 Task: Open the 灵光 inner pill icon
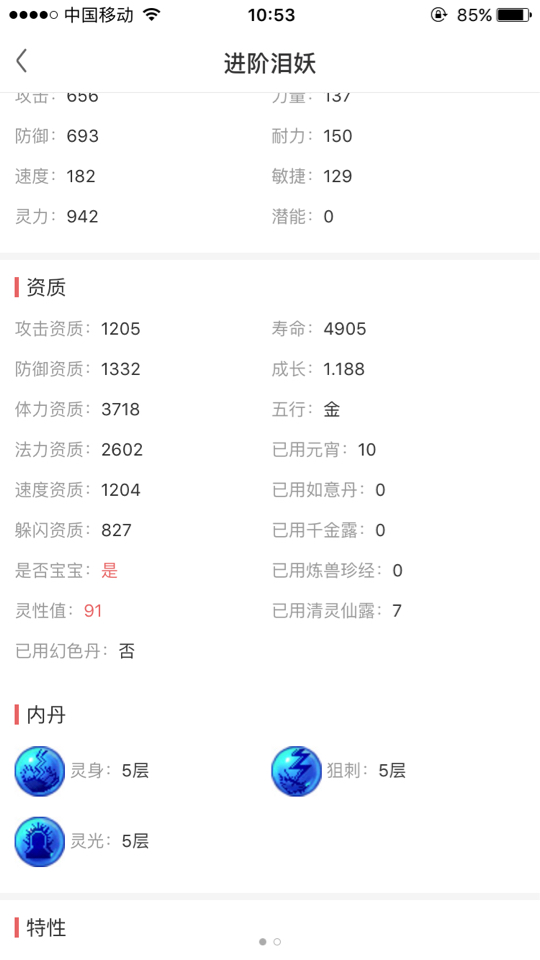40,841
